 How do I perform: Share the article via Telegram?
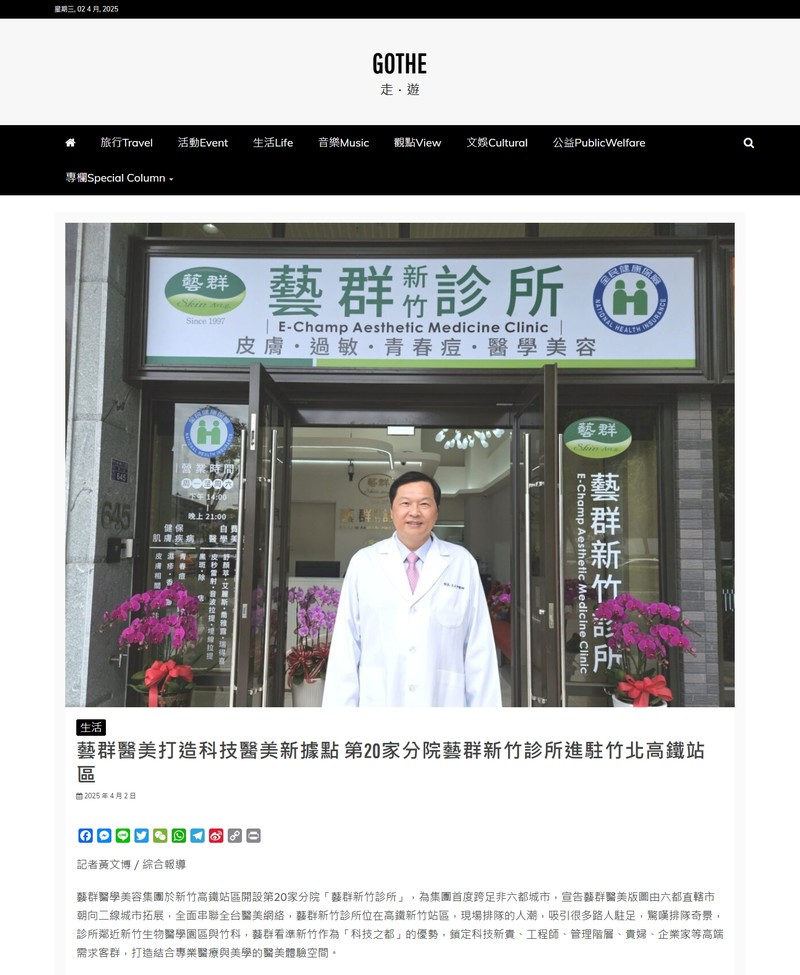click(197, 836)
